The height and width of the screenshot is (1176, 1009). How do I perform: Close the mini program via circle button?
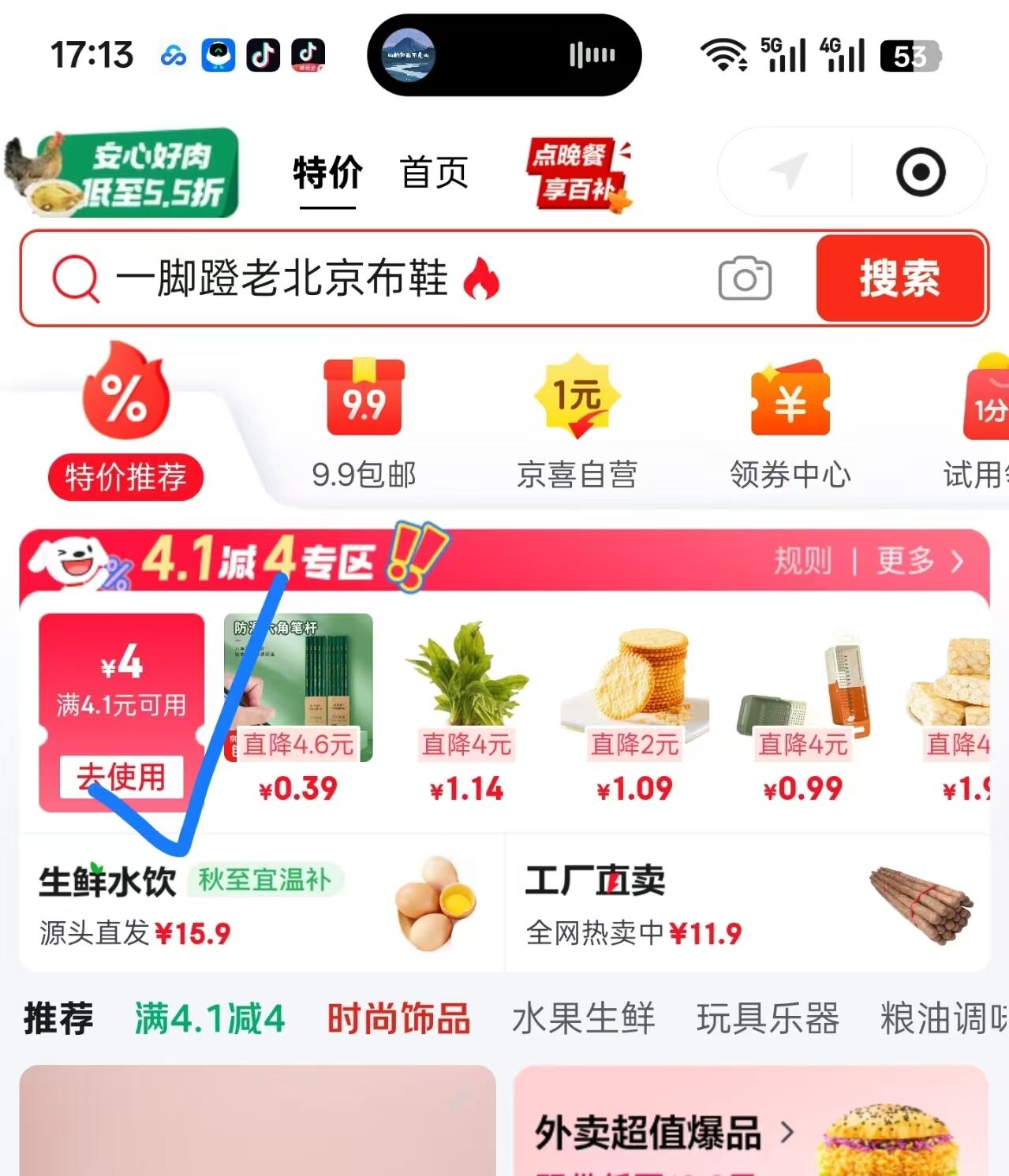pyautogui.click(x=920, y=172)
